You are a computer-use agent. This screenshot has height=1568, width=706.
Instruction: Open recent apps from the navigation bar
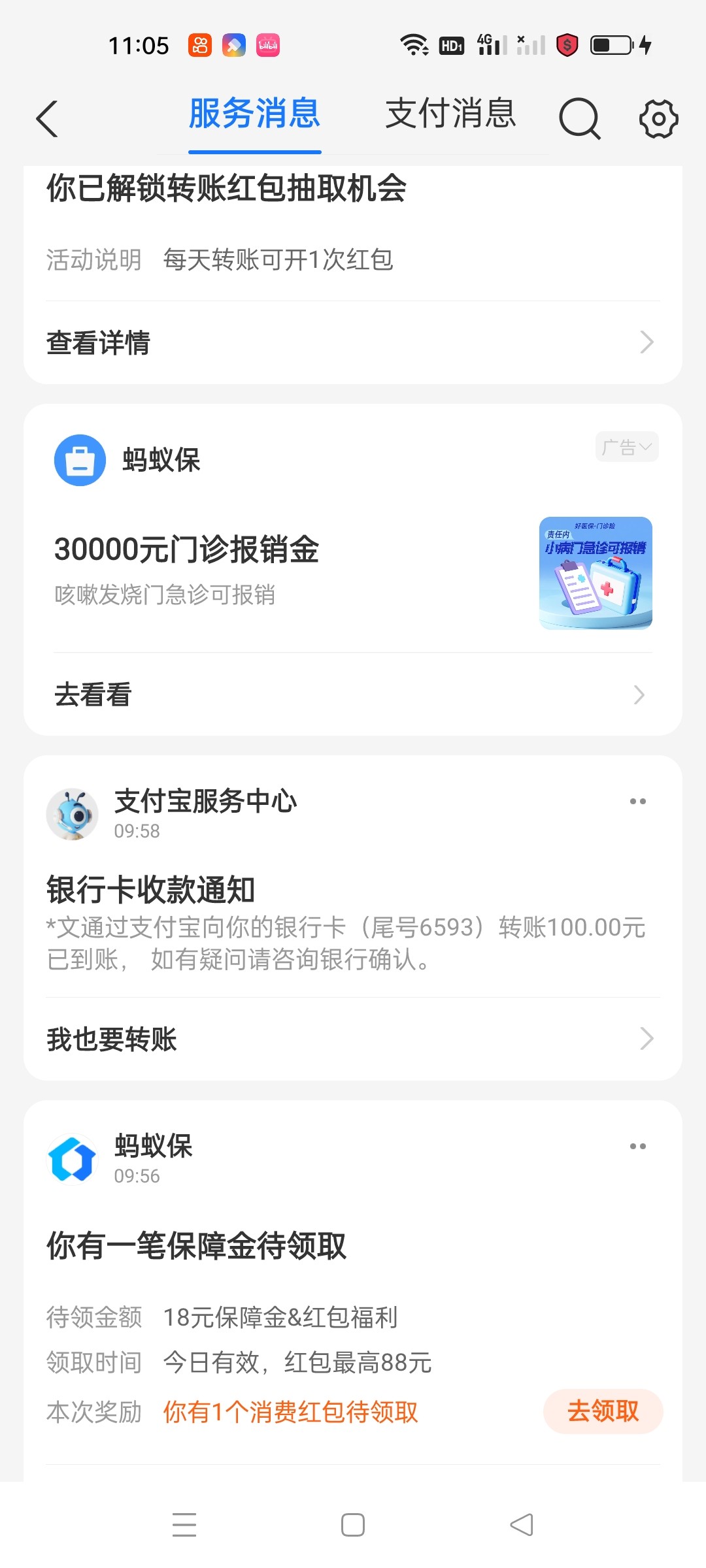184,1525
